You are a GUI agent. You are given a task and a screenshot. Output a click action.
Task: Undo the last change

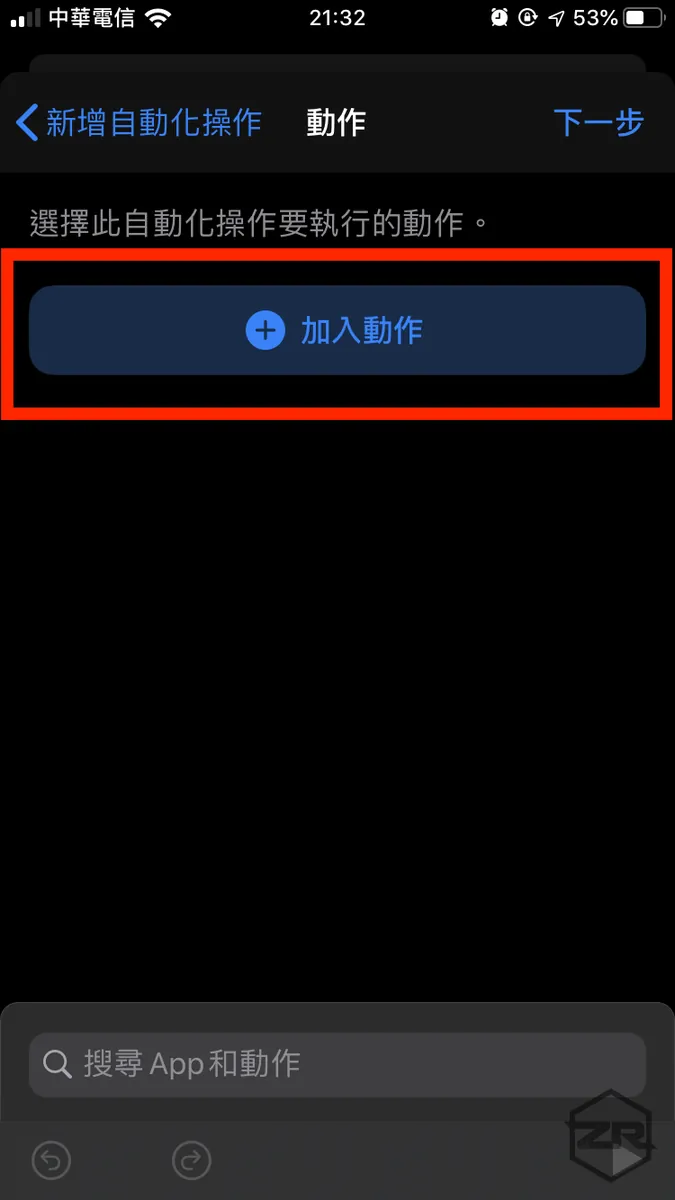tap(52, 1160)
